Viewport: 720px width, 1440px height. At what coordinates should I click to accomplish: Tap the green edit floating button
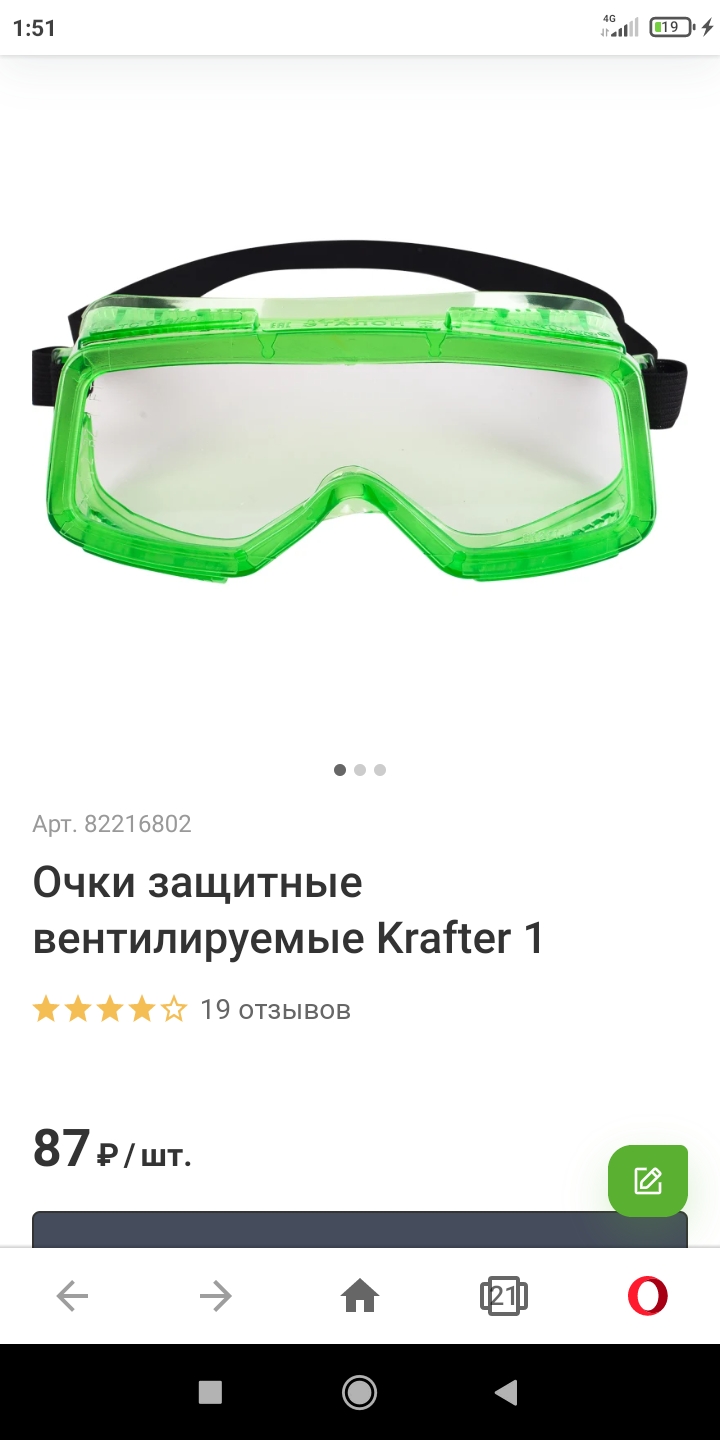coord(648,1180)
